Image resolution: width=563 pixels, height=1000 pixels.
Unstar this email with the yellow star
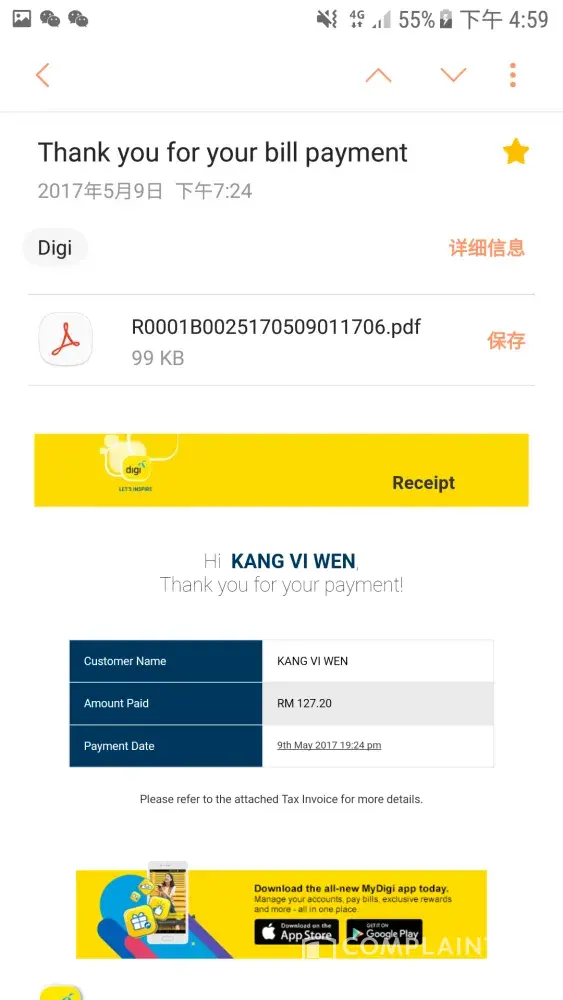(x=515, y=152)
